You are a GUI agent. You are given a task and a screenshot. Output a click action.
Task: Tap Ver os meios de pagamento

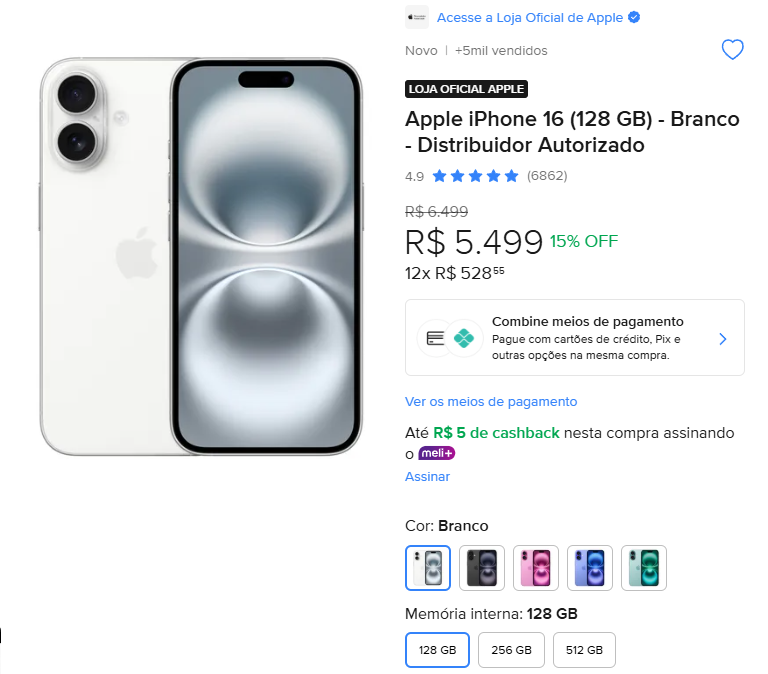(491, 401)
